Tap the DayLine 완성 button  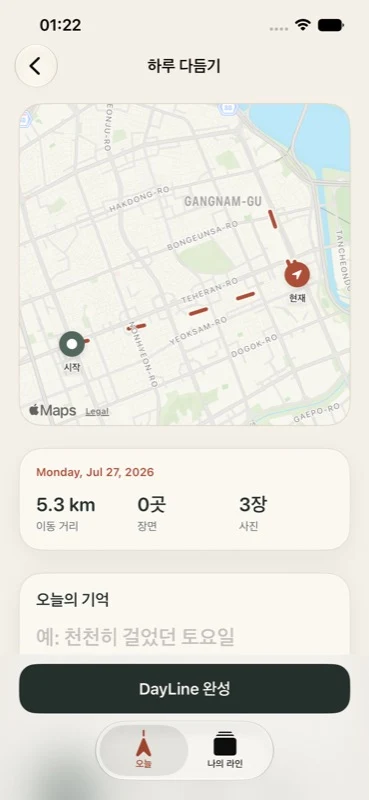pos(185,689)
